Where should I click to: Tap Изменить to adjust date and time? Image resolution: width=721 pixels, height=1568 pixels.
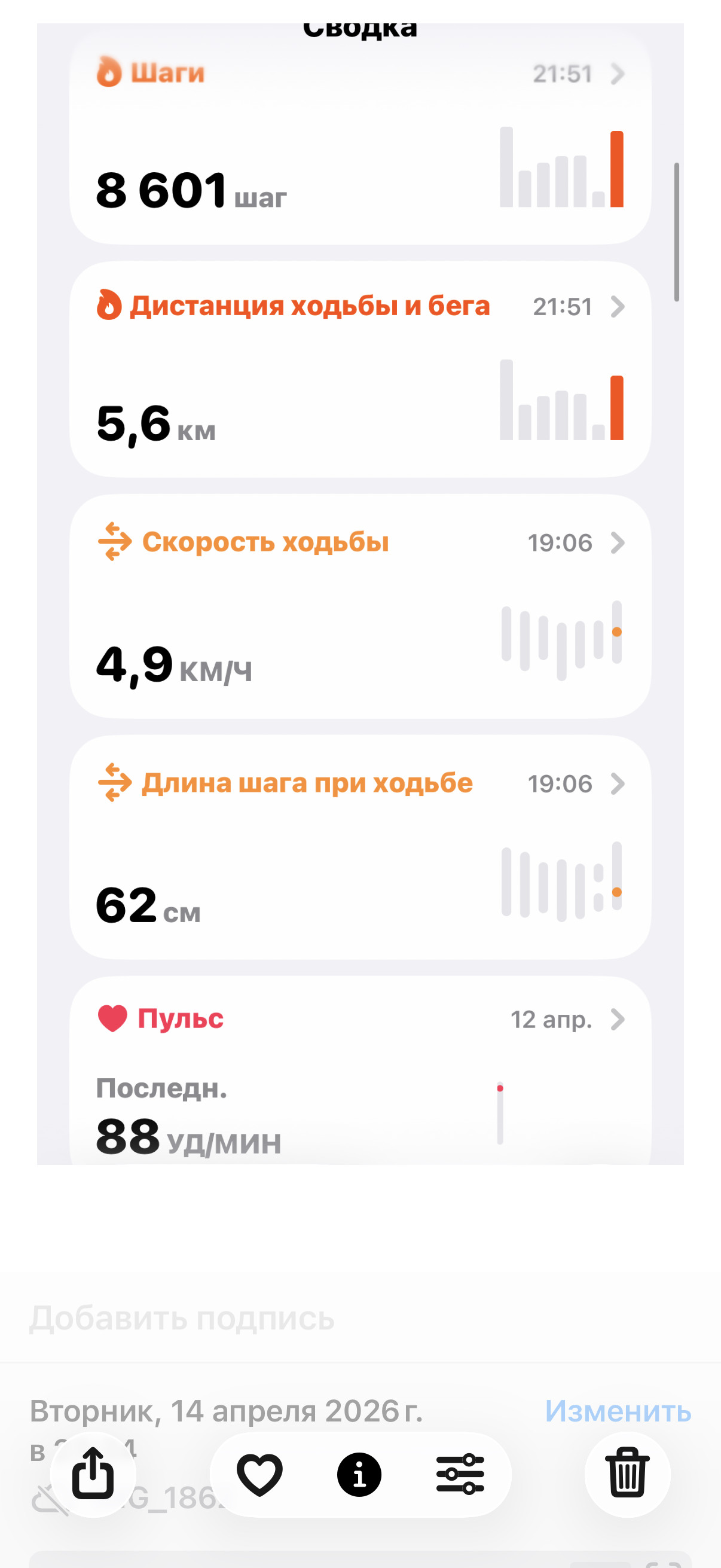pos(618,1411)
